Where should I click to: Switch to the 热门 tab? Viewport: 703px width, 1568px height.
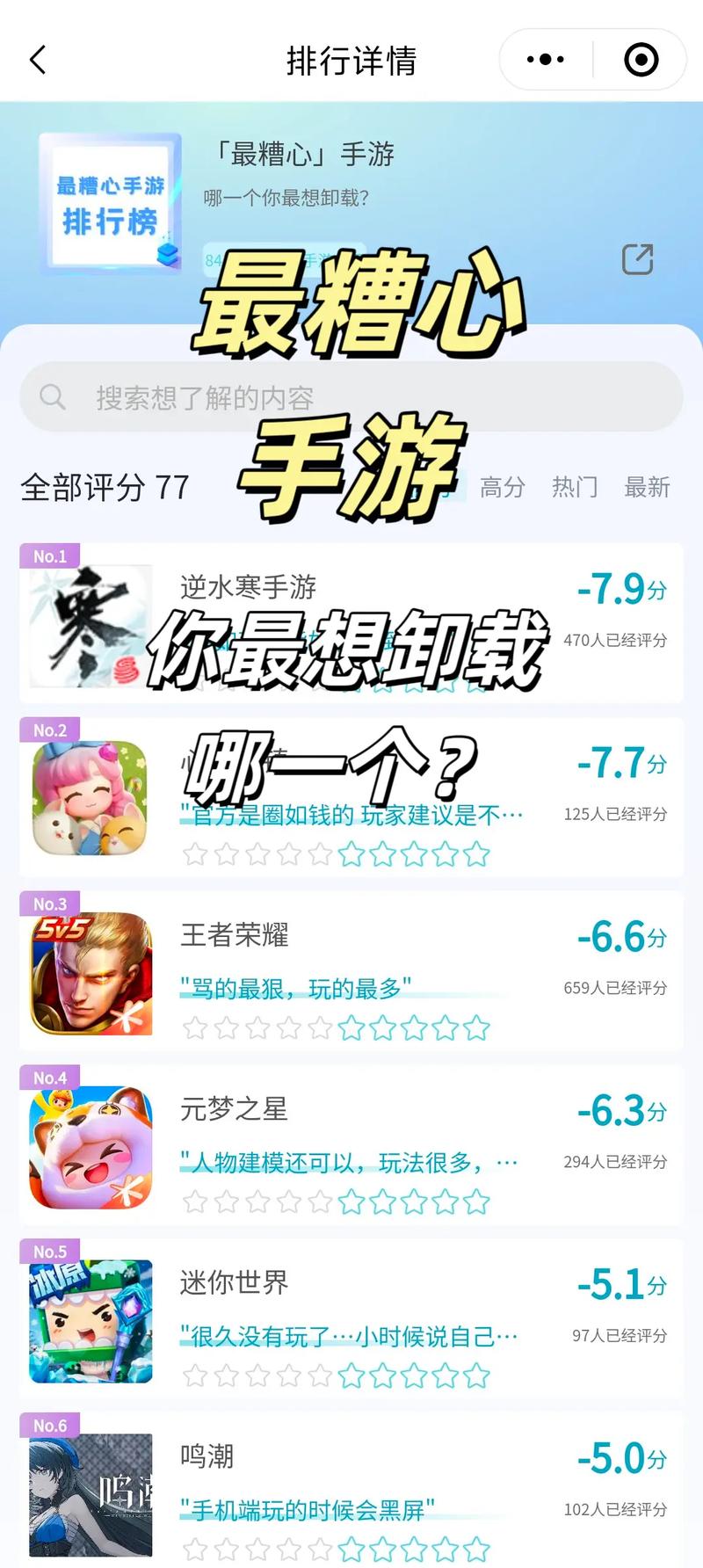(x=577, y=488)
